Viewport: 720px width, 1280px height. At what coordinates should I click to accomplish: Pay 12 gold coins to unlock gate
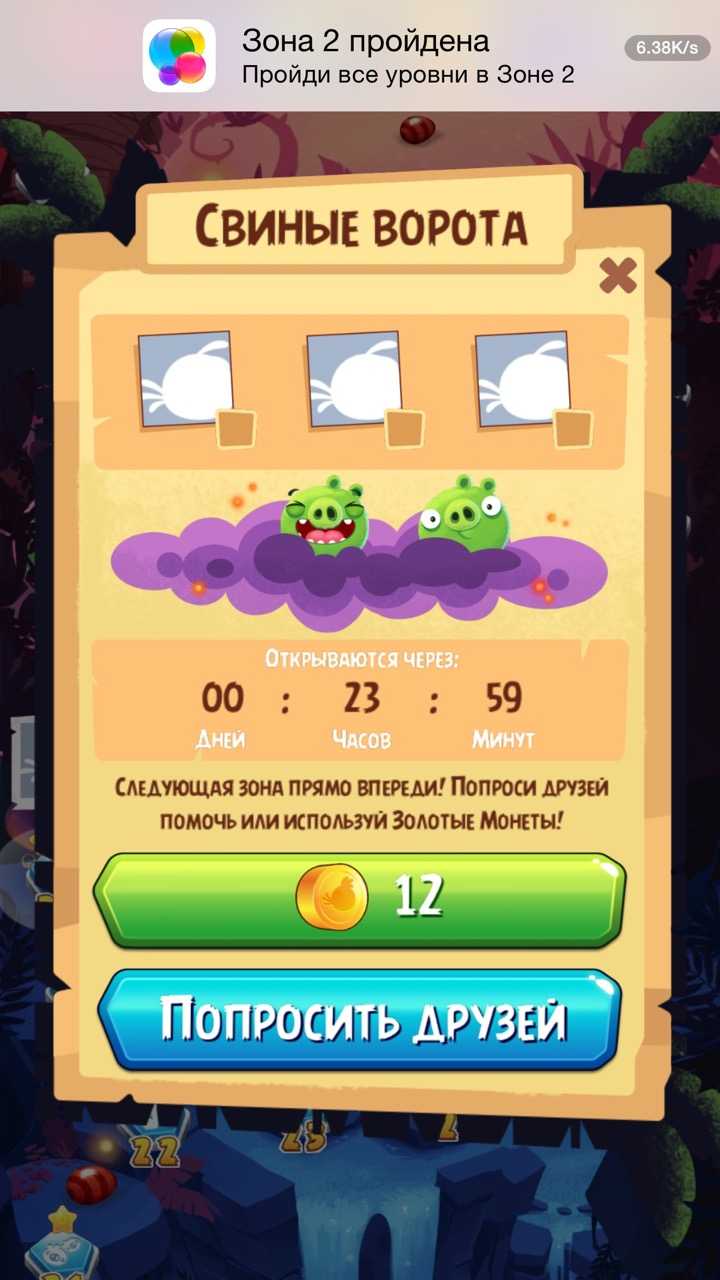[360, 898]
